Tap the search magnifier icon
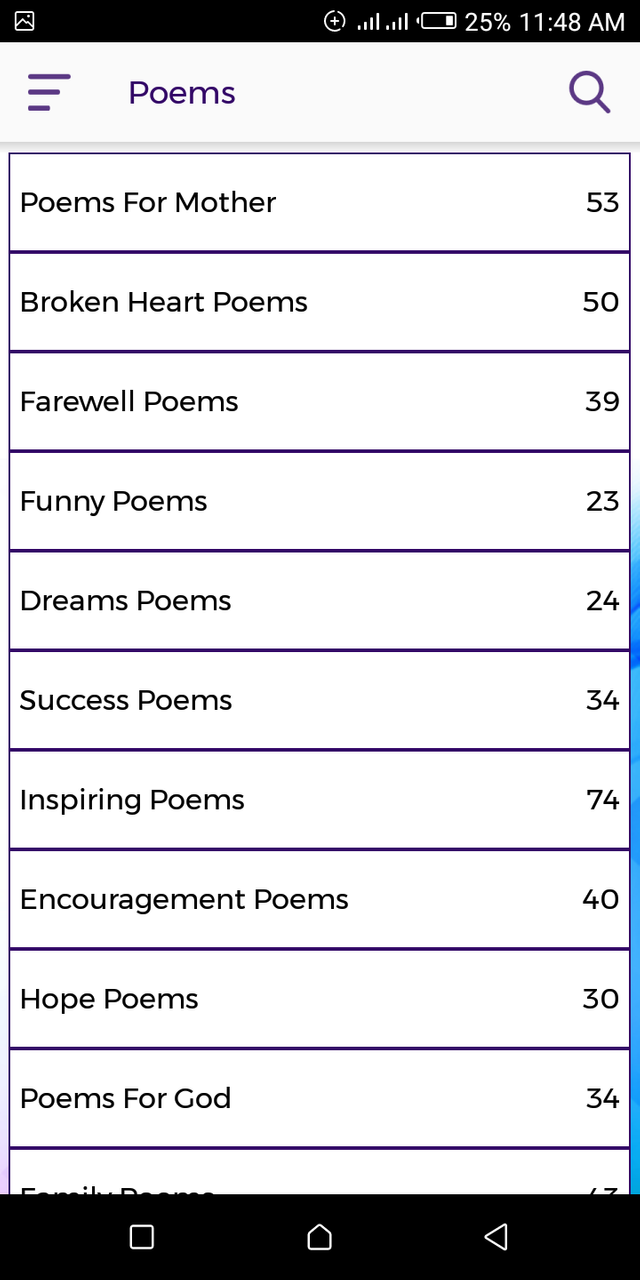This screenshot has height=1280, width=640. click(589, 93)
